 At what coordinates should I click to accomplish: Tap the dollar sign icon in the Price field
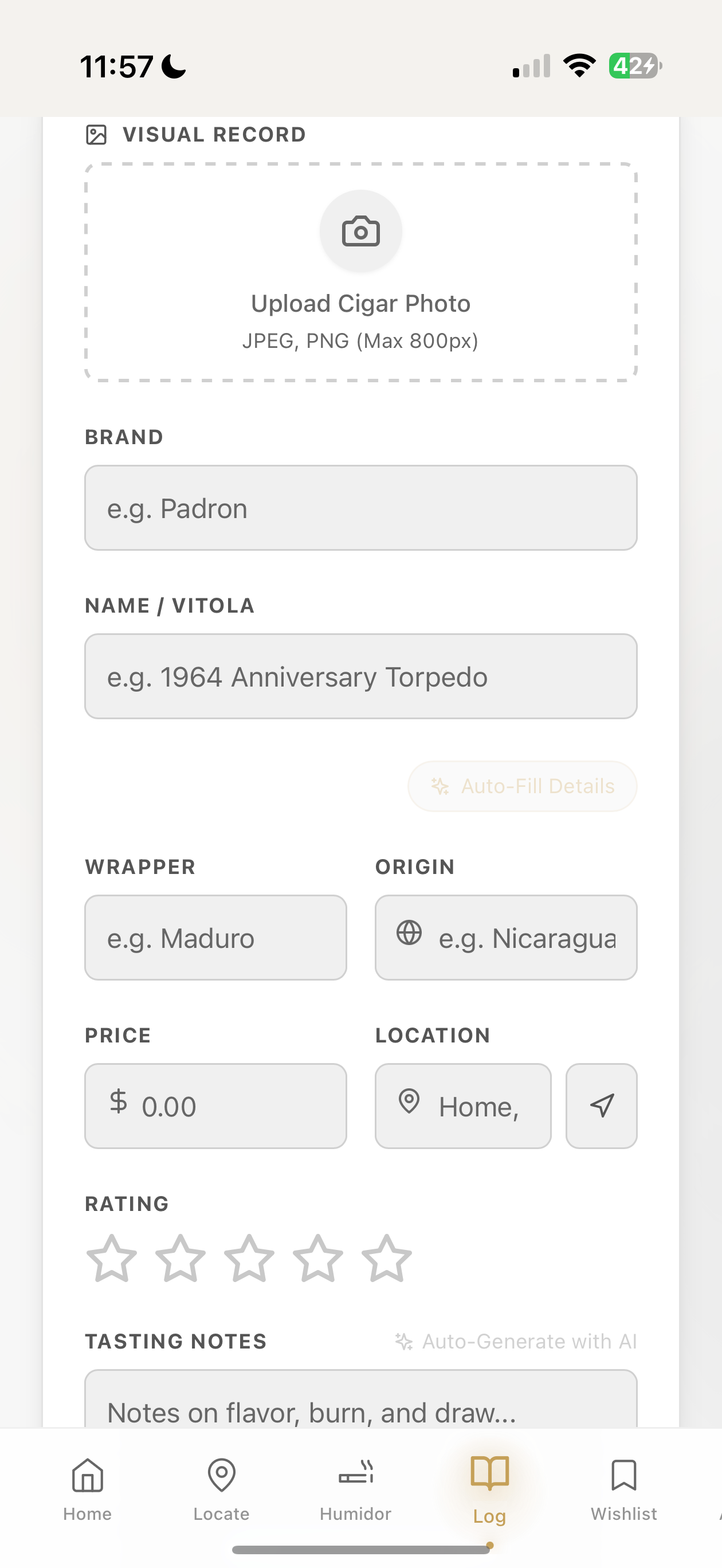(118, 1106)
